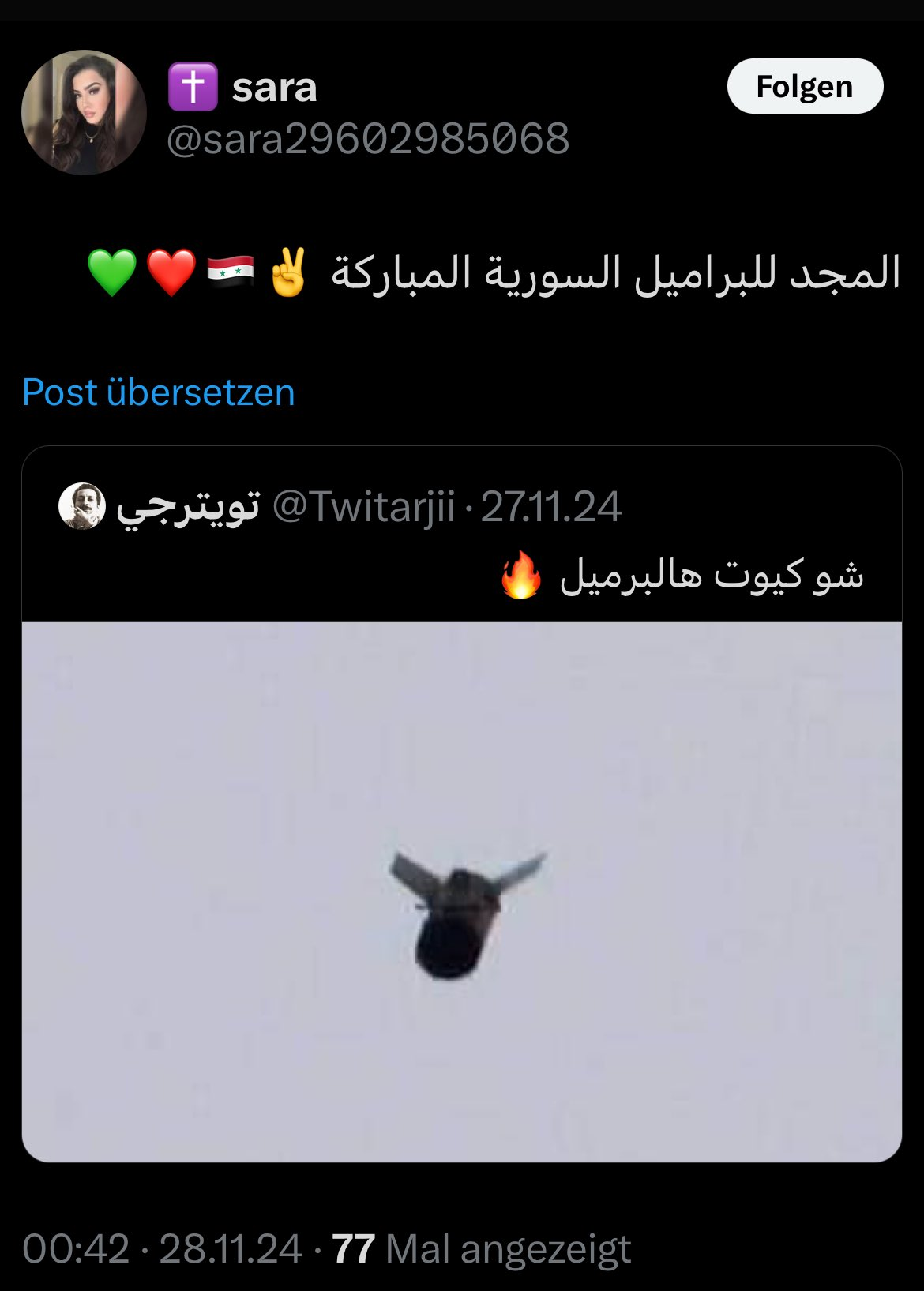
Task: Open the @sara29602985068 handle
Action: (x=368, y=139)
